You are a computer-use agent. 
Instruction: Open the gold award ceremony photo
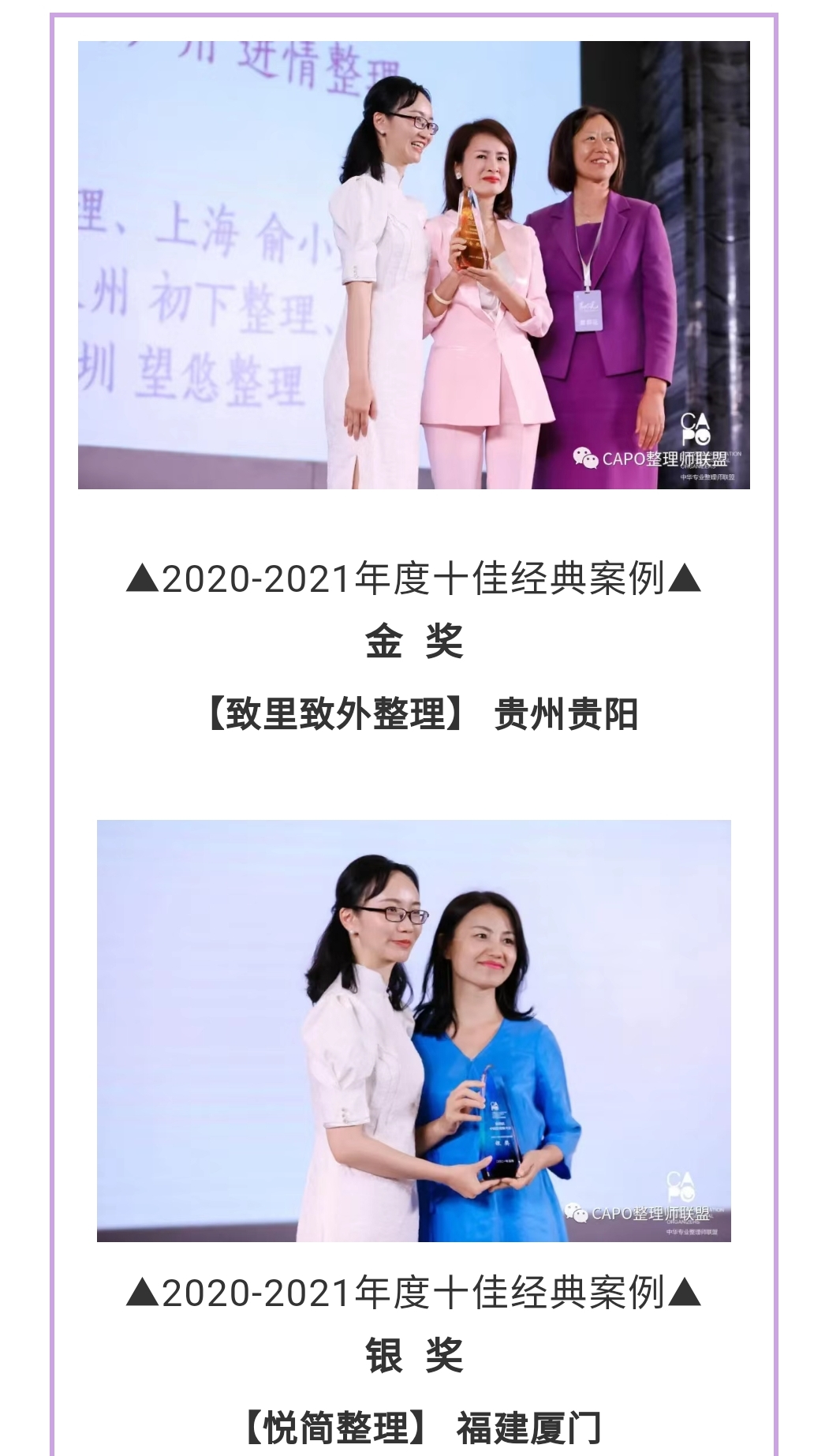(x=413, y=265)
